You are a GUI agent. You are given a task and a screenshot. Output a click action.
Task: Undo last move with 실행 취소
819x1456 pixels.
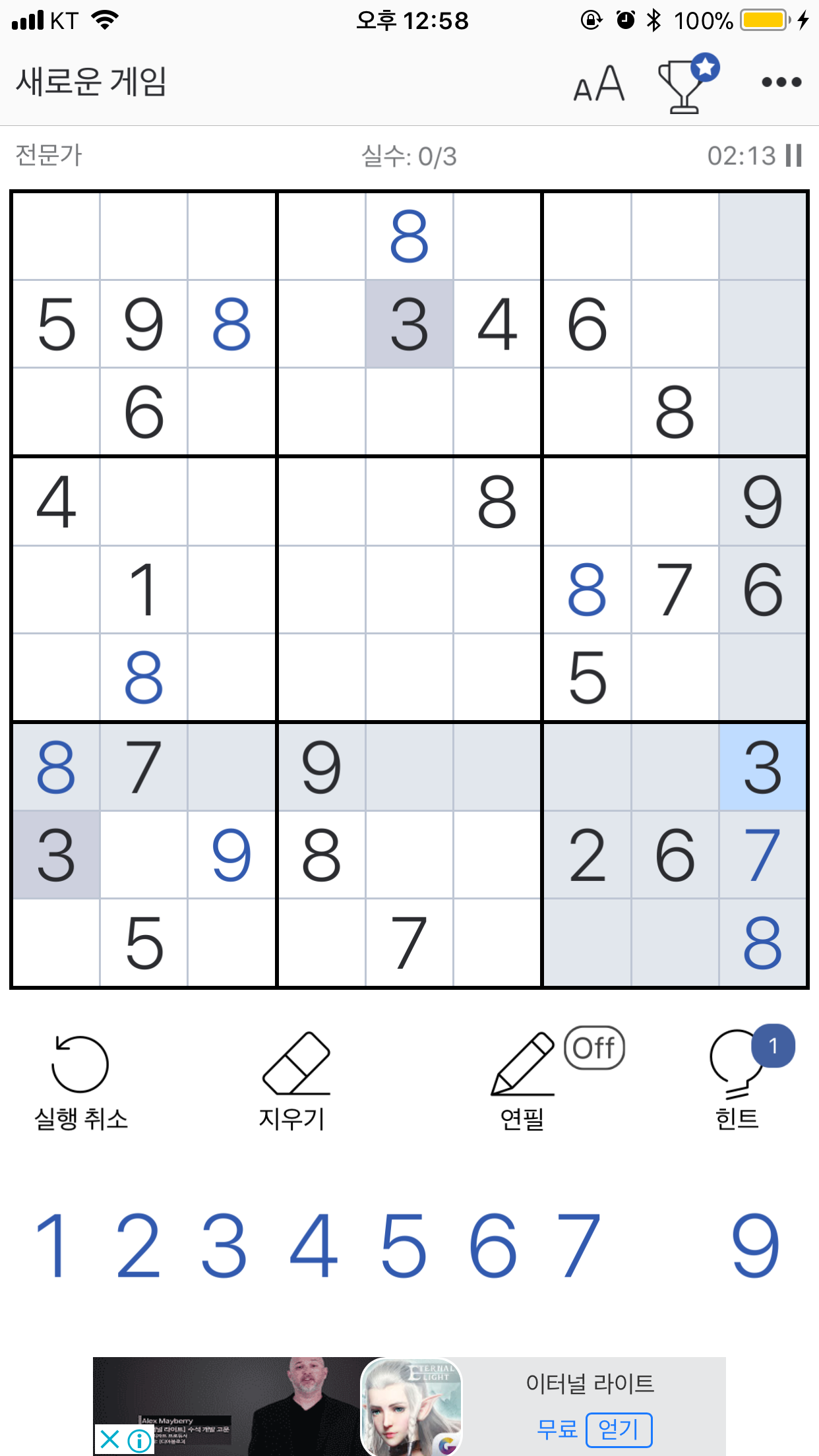pos(80,1081)
